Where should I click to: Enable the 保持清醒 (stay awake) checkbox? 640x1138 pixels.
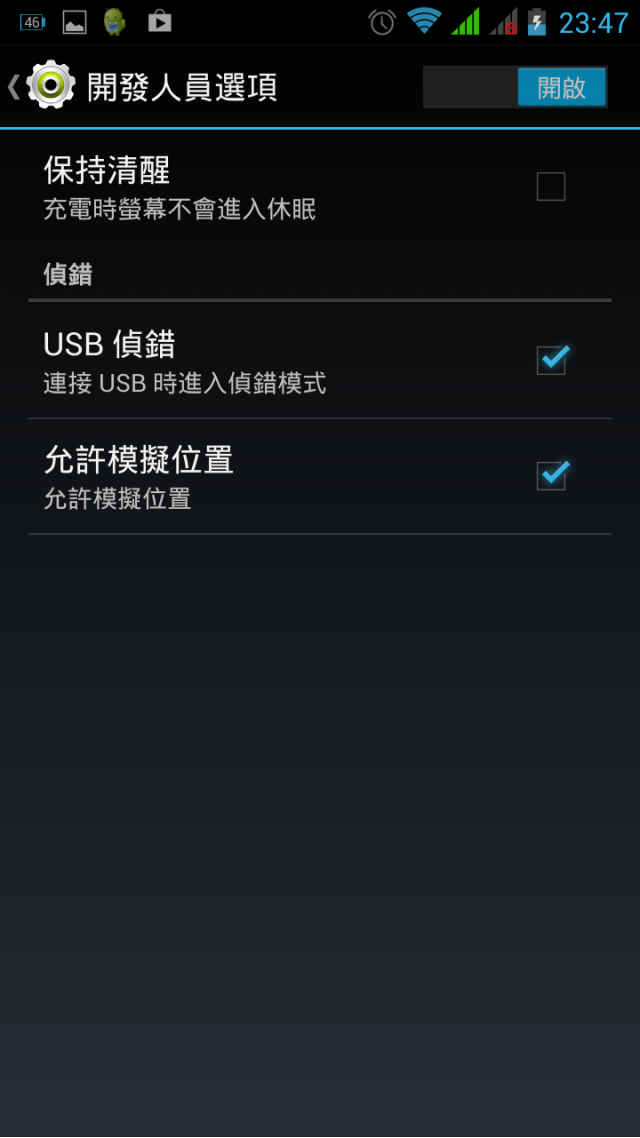coord(551,187)
